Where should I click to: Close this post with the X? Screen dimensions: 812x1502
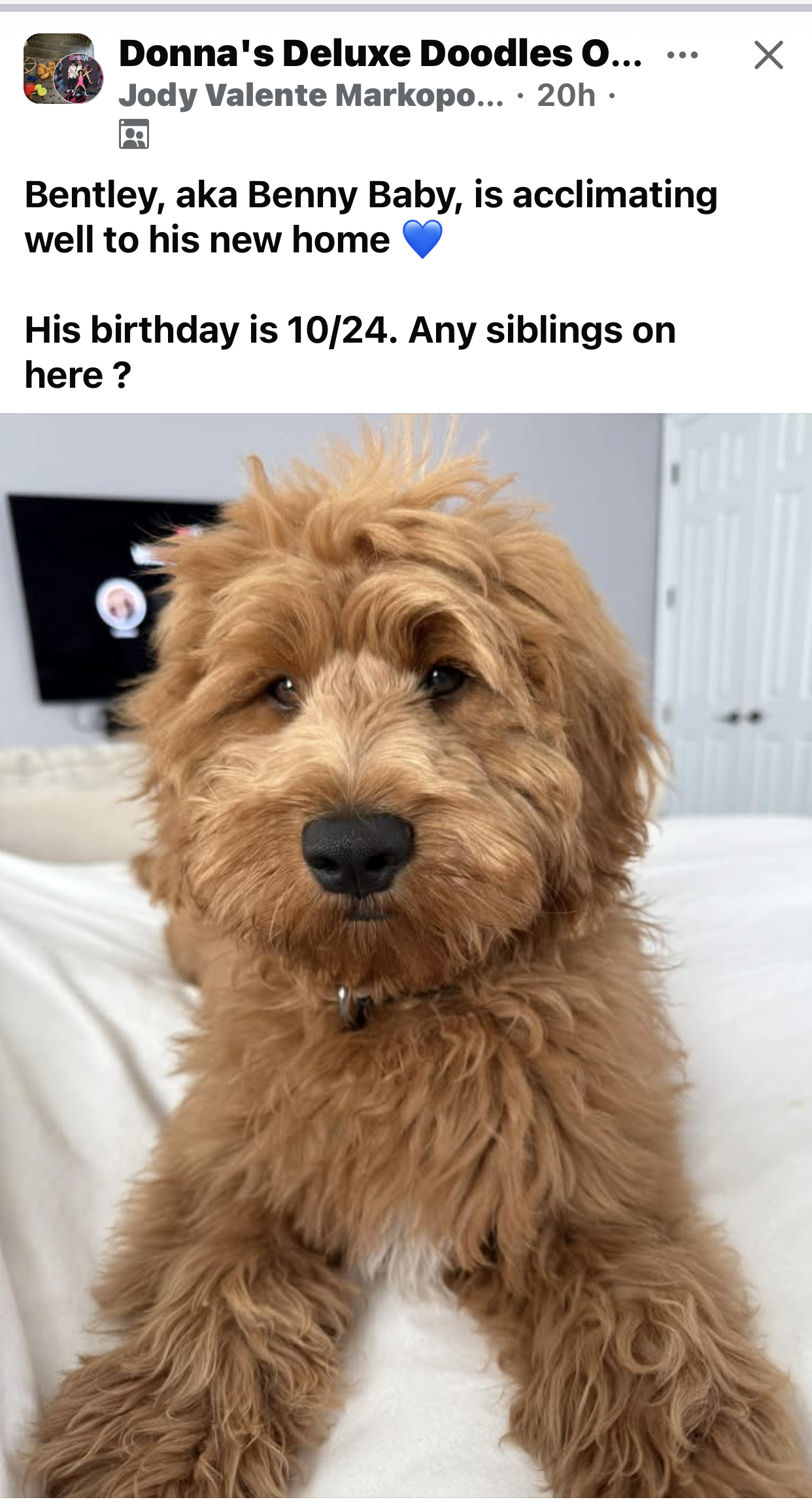pyautogui.click(x=768, y=55)
